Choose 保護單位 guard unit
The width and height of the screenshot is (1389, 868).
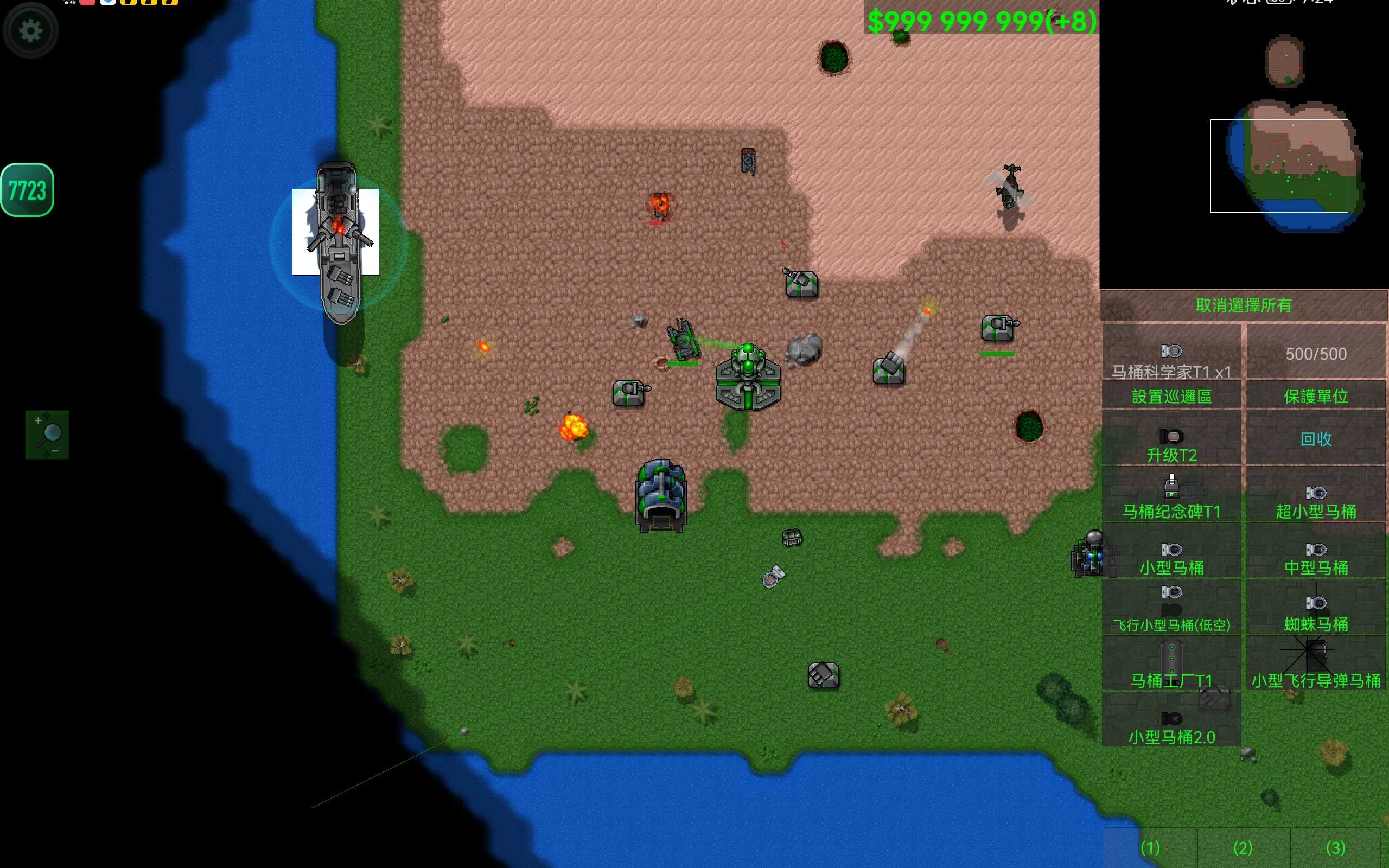1316,396
